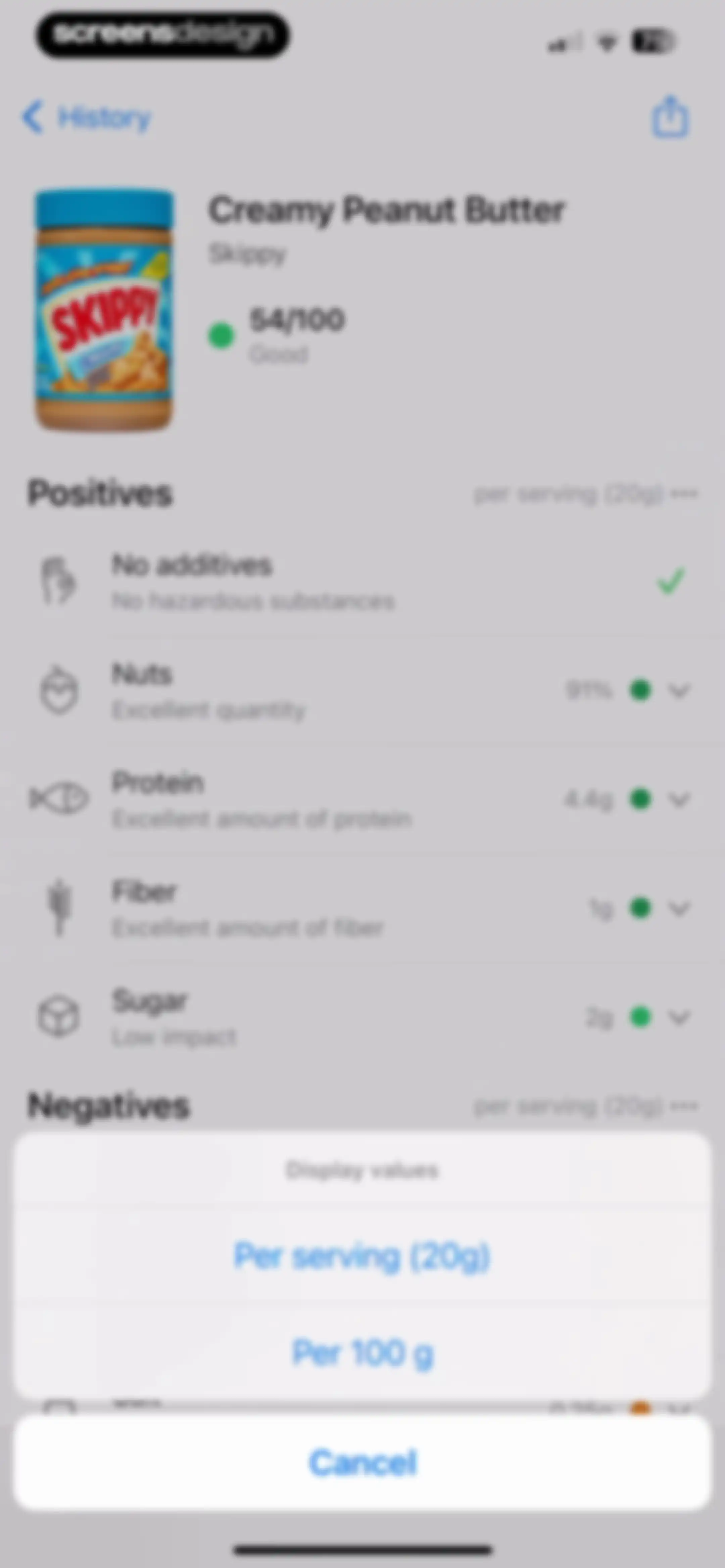The image size is (725, 1568).
Task: Select Per serving (20g) option
Action: pyautogui.click(x=362, y=1256)
